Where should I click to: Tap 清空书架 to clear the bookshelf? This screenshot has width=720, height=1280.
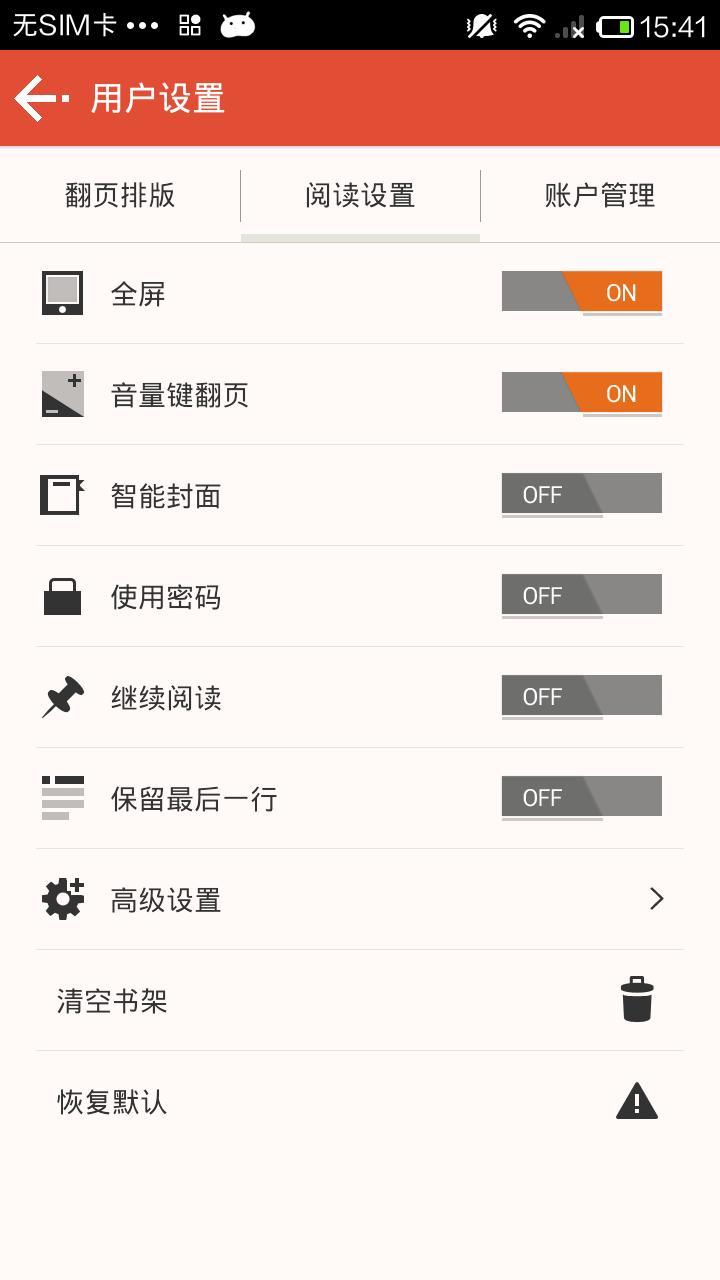click(360, 1000)
